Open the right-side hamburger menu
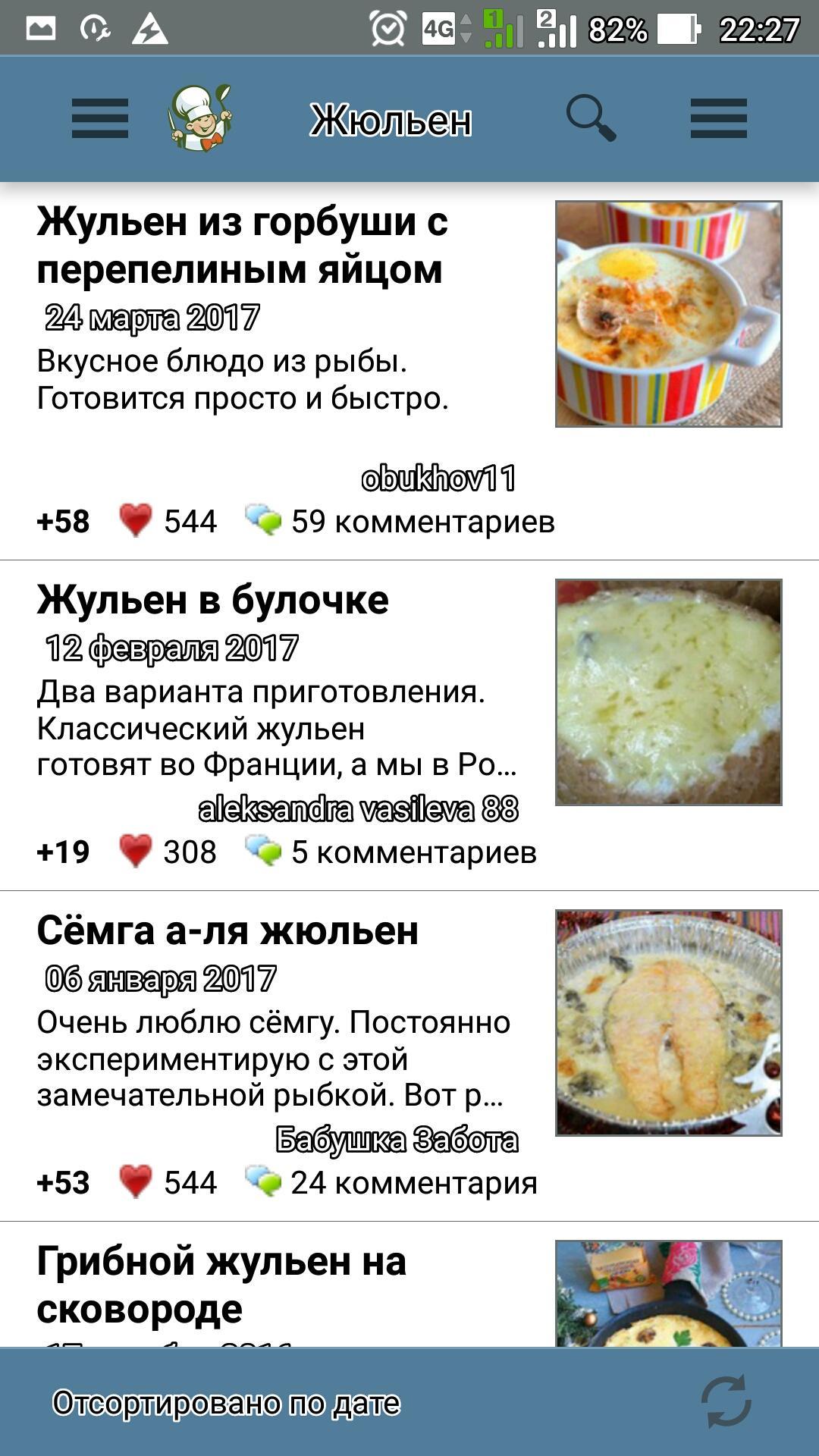 pos(718,118)
